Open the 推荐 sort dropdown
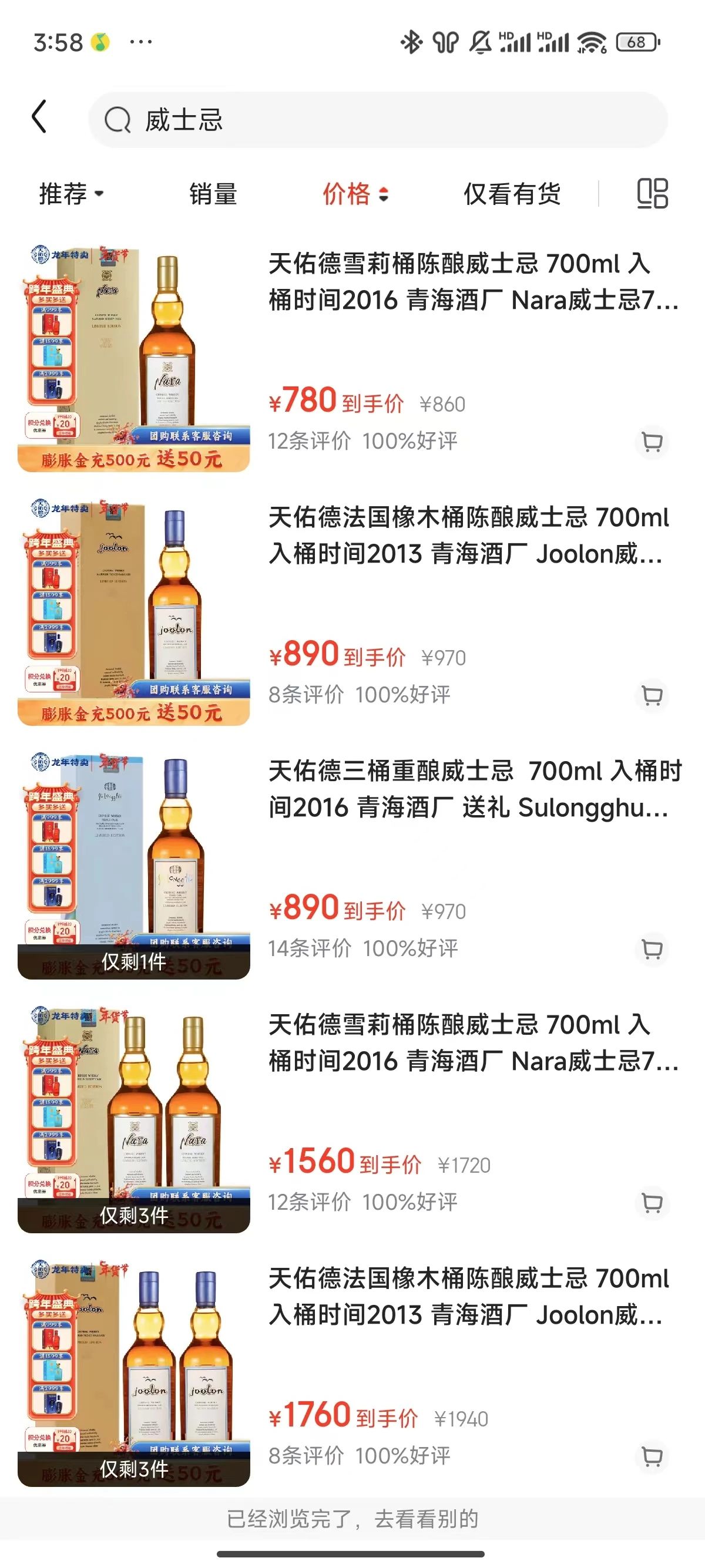 point(71,194)
